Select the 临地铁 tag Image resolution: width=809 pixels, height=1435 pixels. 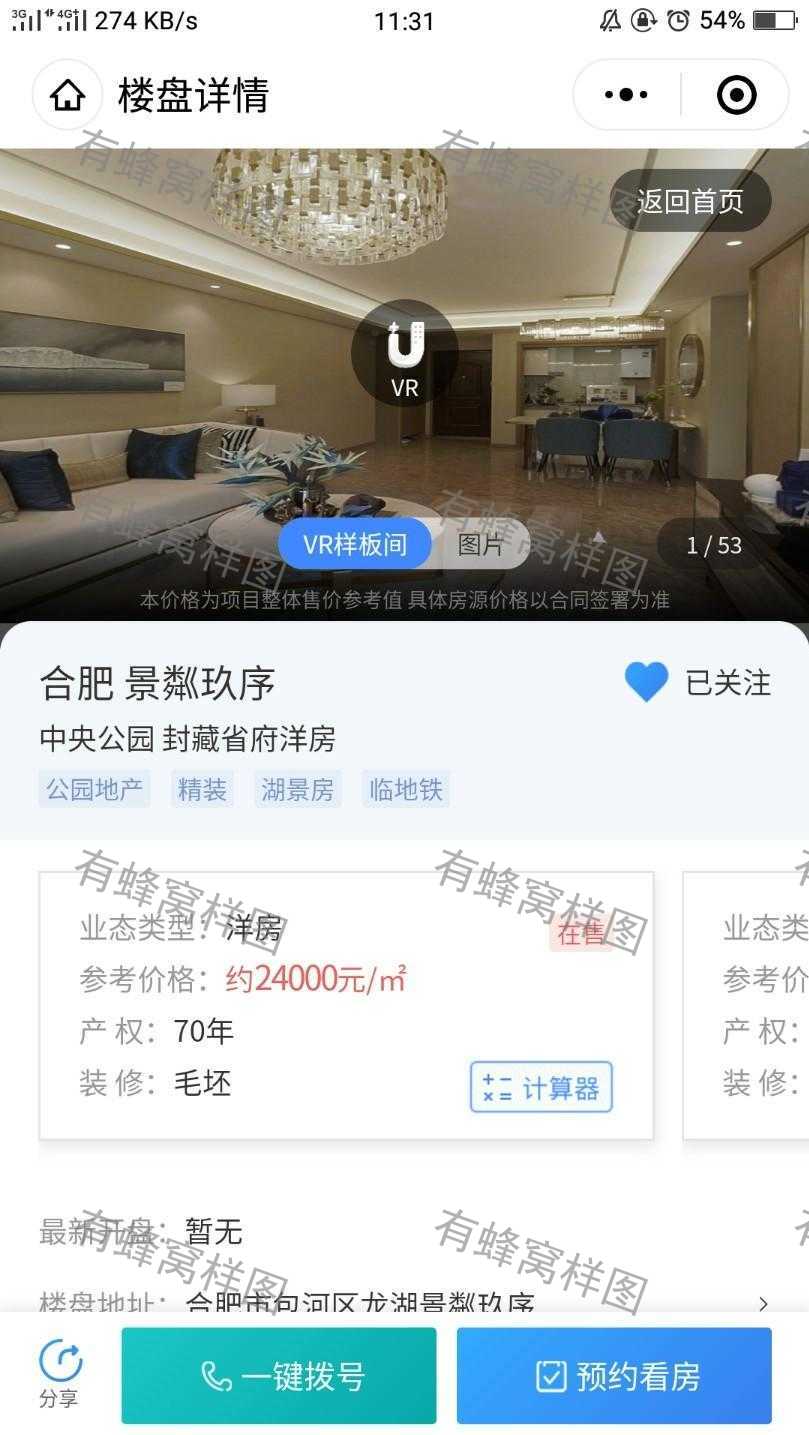point(405,789)
